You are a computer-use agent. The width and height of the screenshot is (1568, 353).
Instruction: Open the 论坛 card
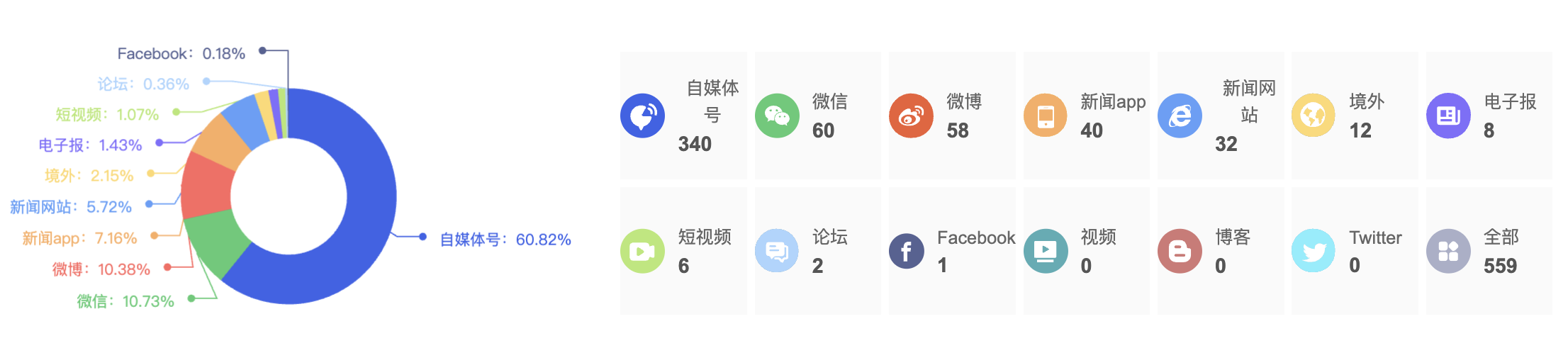click(817, 251)
